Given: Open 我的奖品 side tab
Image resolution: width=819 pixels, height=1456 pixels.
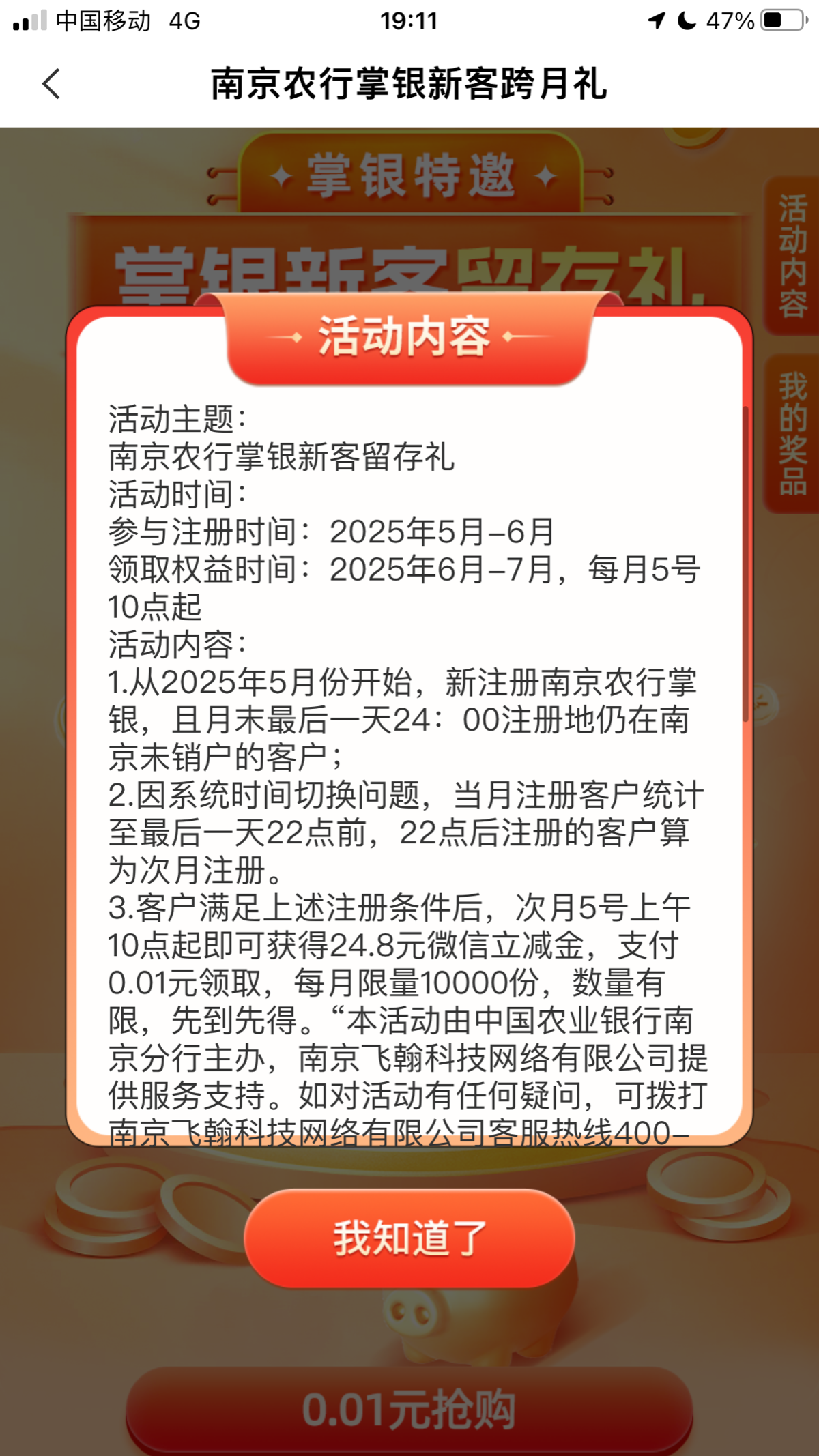Looking at the screenshot, I should click(x=792, y=433).
